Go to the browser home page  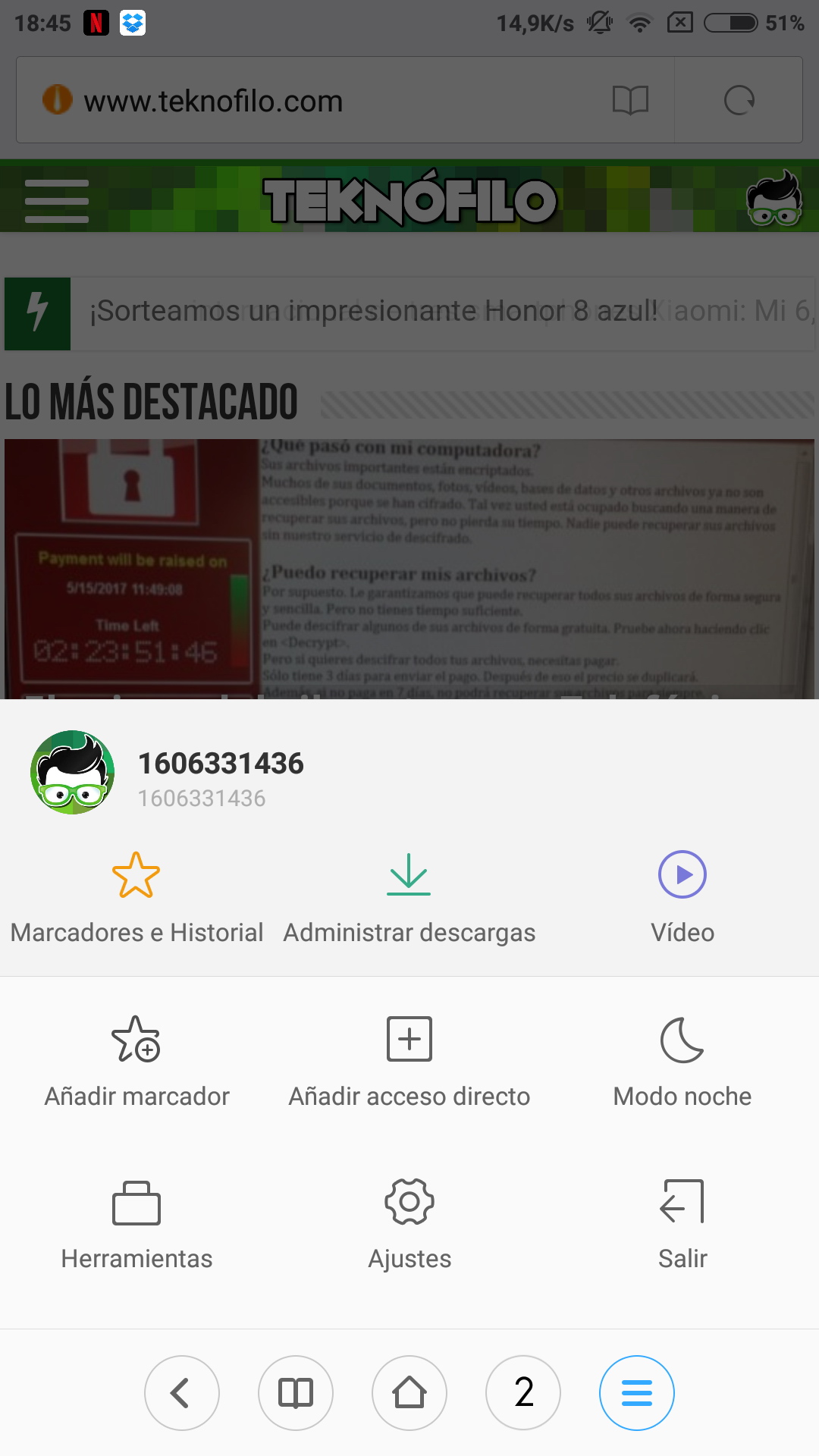pos(409,1393)
